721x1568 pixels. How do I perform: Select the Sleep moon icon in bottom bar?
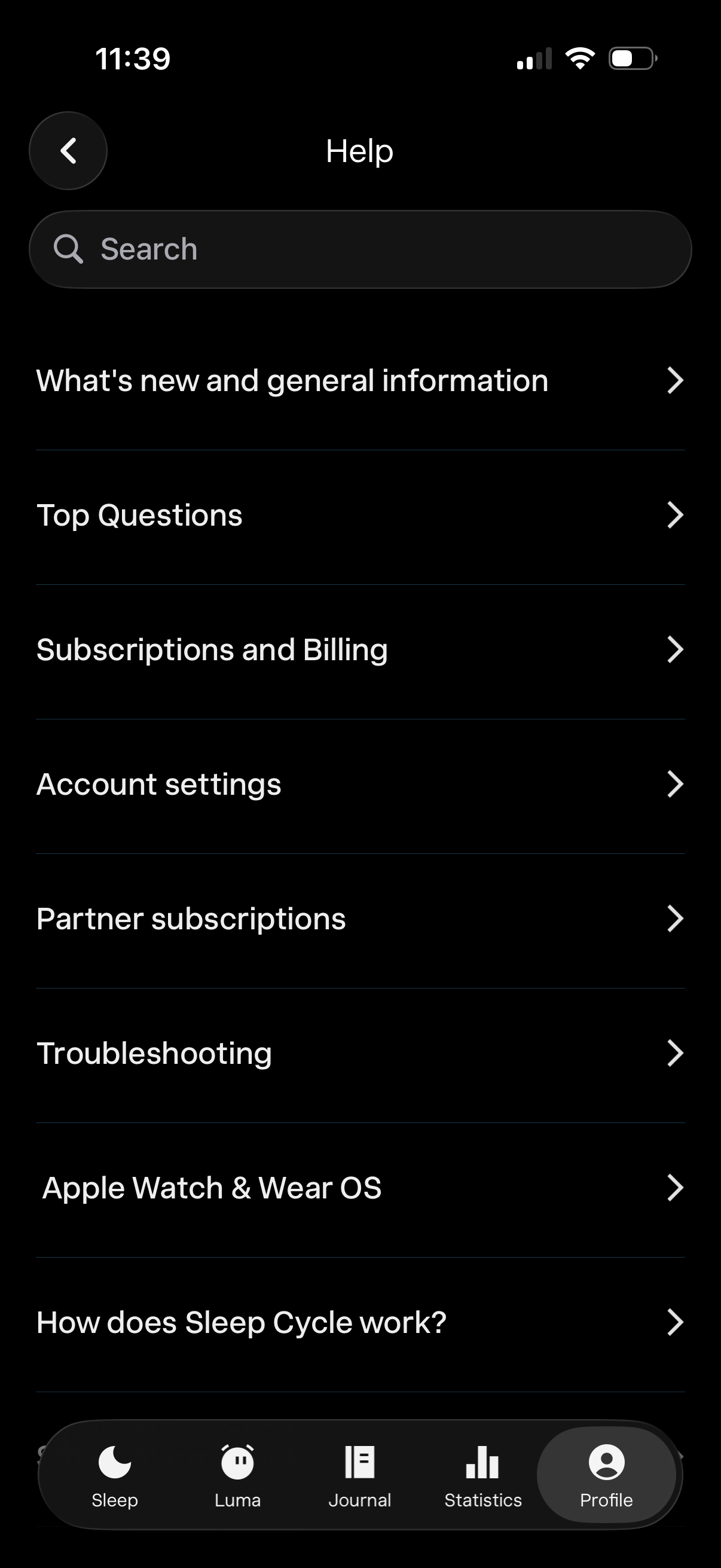[115, 1463]
